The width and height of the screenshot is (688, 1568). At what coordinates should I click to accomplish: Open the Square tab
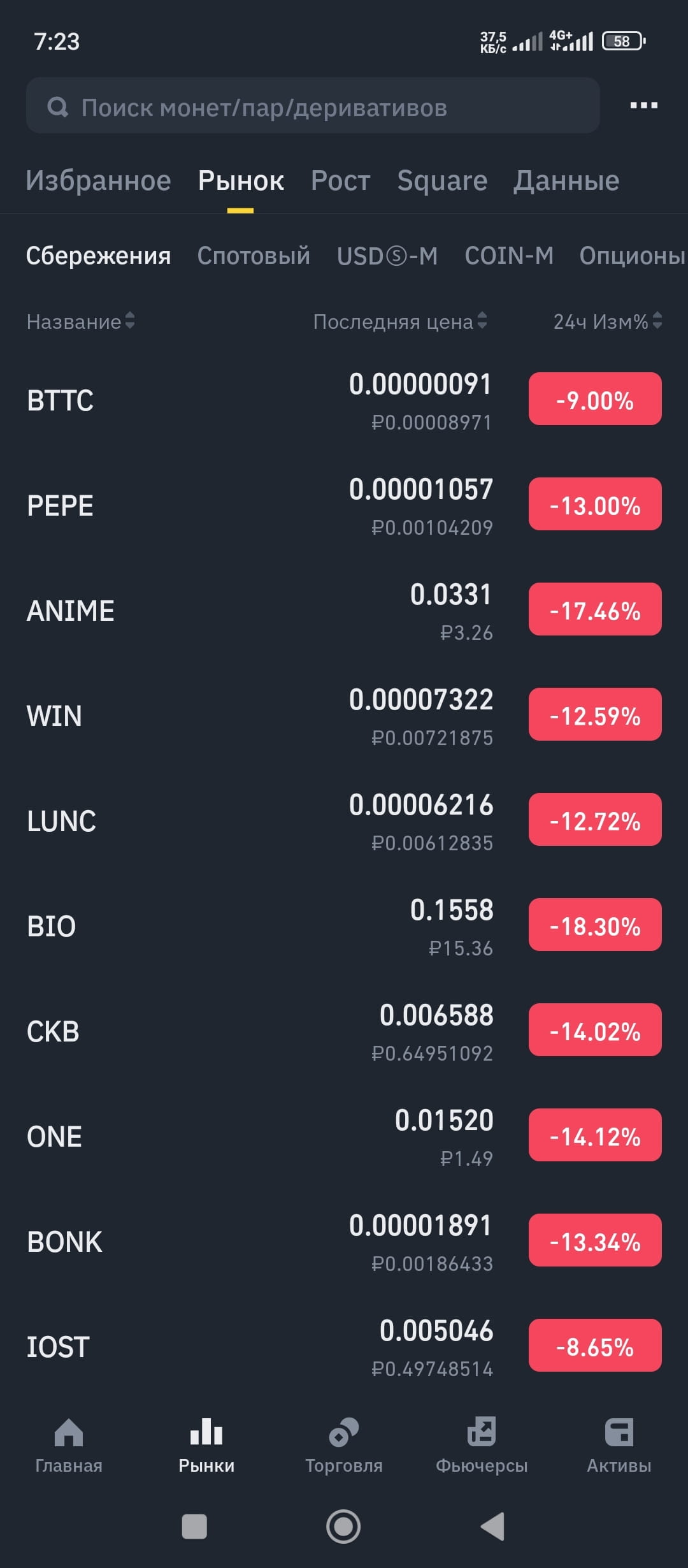[x=442, y=181]
